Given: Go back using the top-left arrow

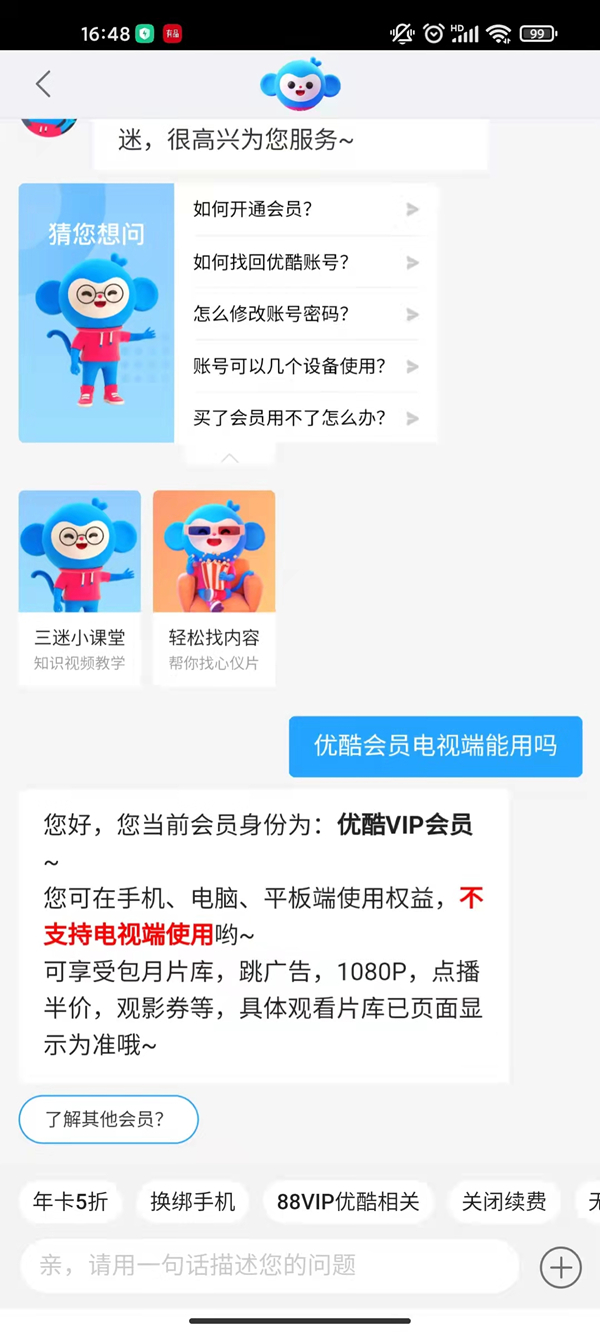Looking at the screenshot, I should click(43, 84).
